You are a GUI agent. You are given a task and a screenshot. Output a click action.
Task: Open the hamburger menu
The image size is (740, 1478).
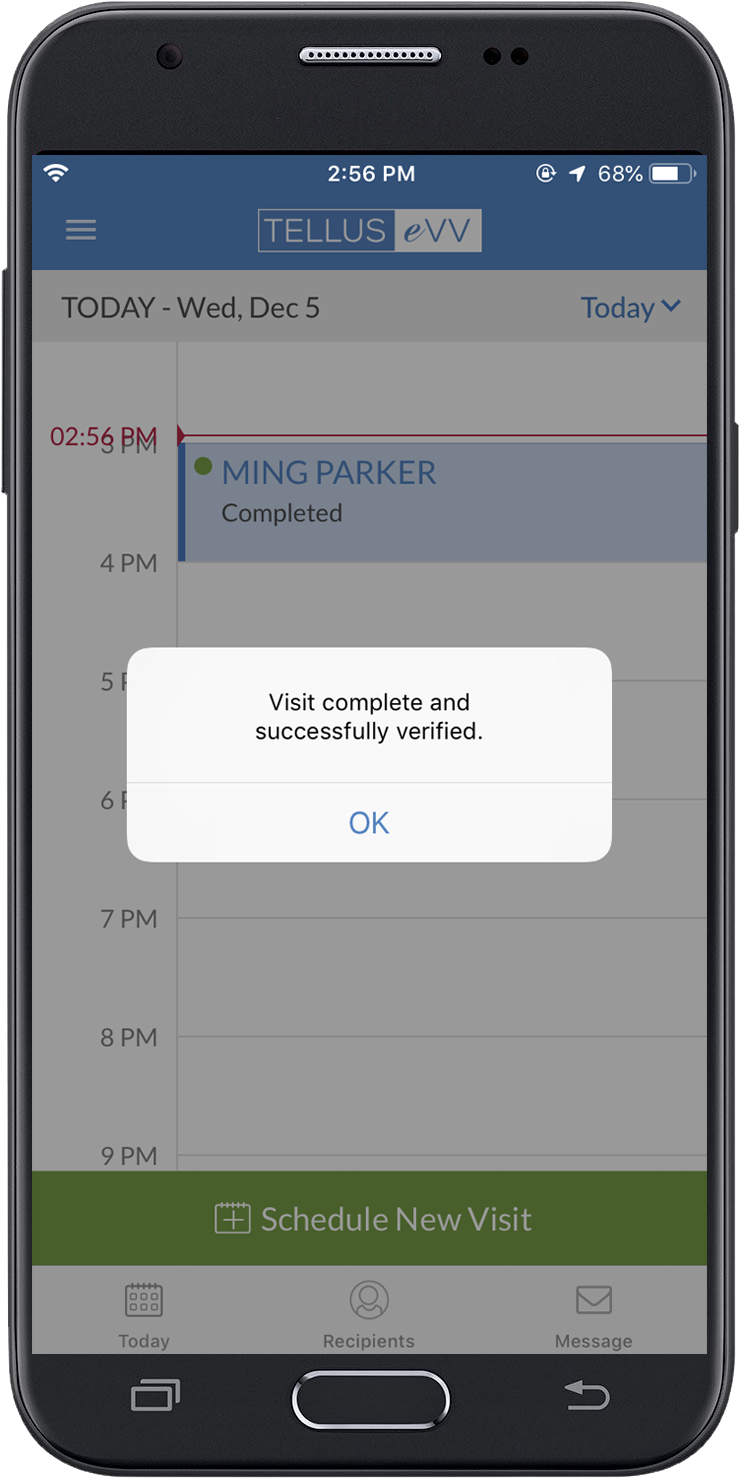coord(81,230)
